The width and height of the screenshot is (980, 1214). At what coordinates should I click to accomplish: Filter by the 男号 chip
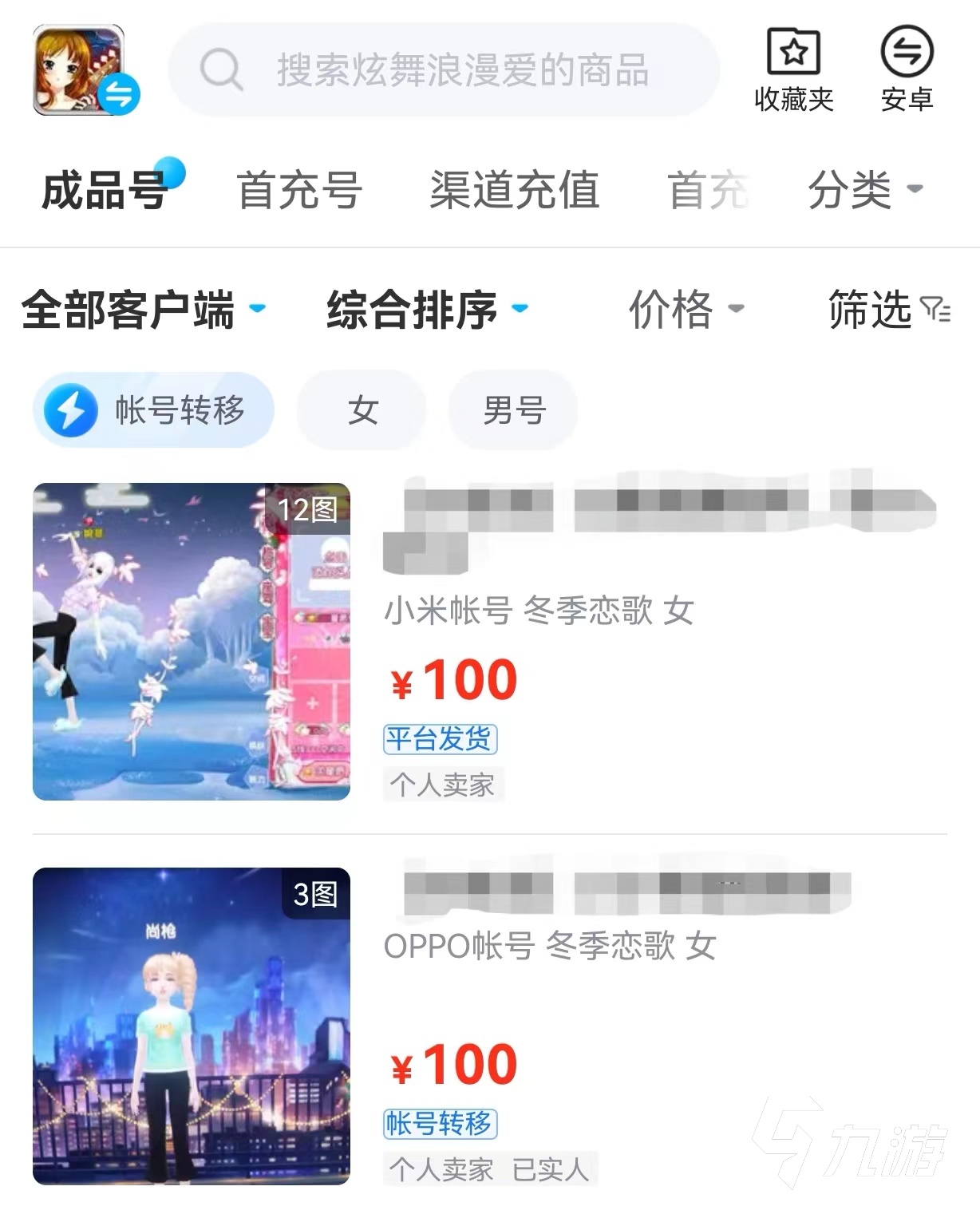[x=513, y=410]
